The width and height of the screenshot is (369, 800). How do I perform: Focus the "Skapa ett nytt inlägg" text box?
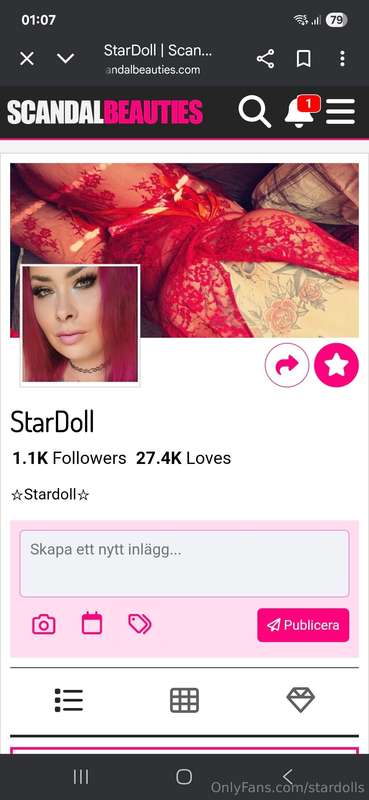tap(184, 563)
